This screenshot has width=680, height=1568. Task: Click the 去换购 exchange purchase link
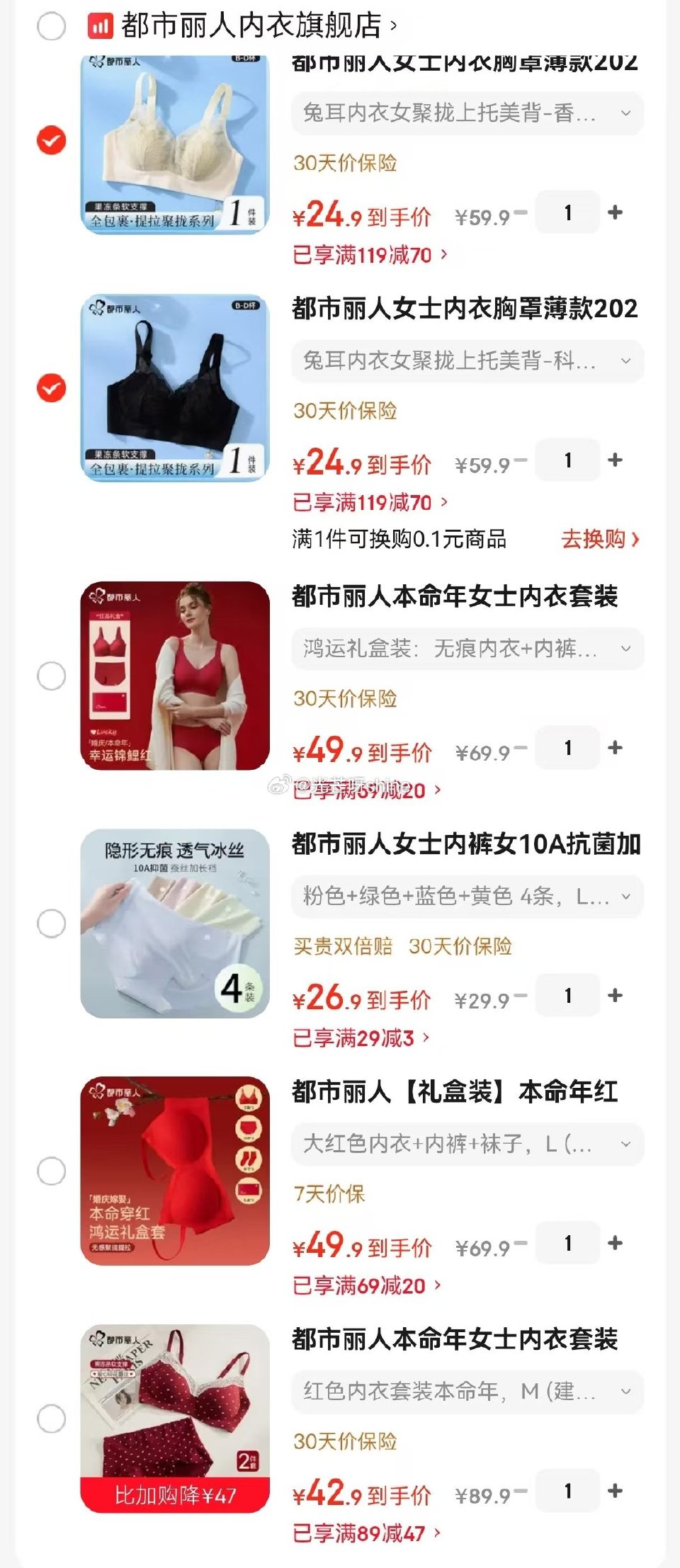599,539
